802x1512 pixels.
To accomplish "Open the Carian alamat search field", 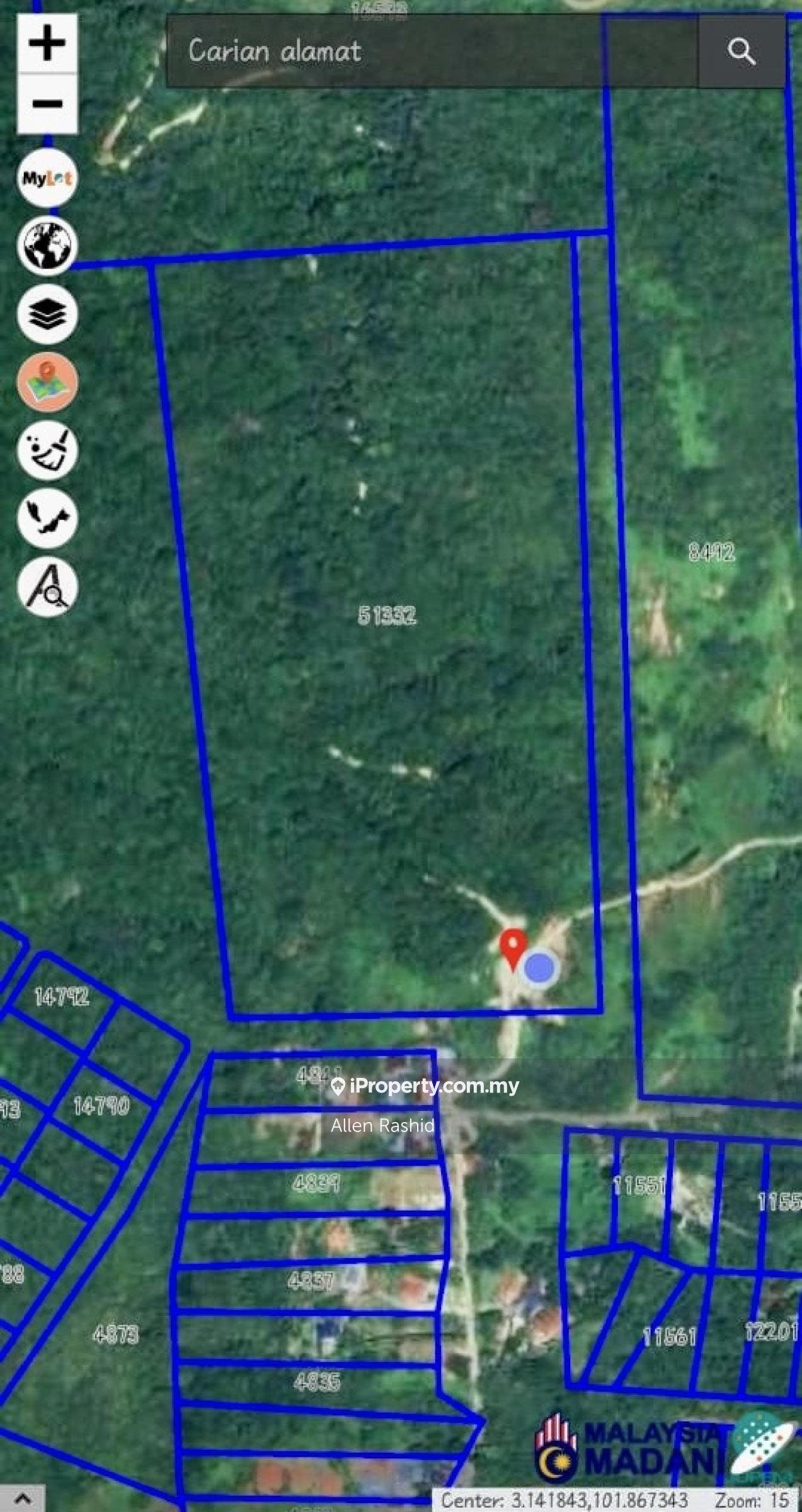I will 432,51.
